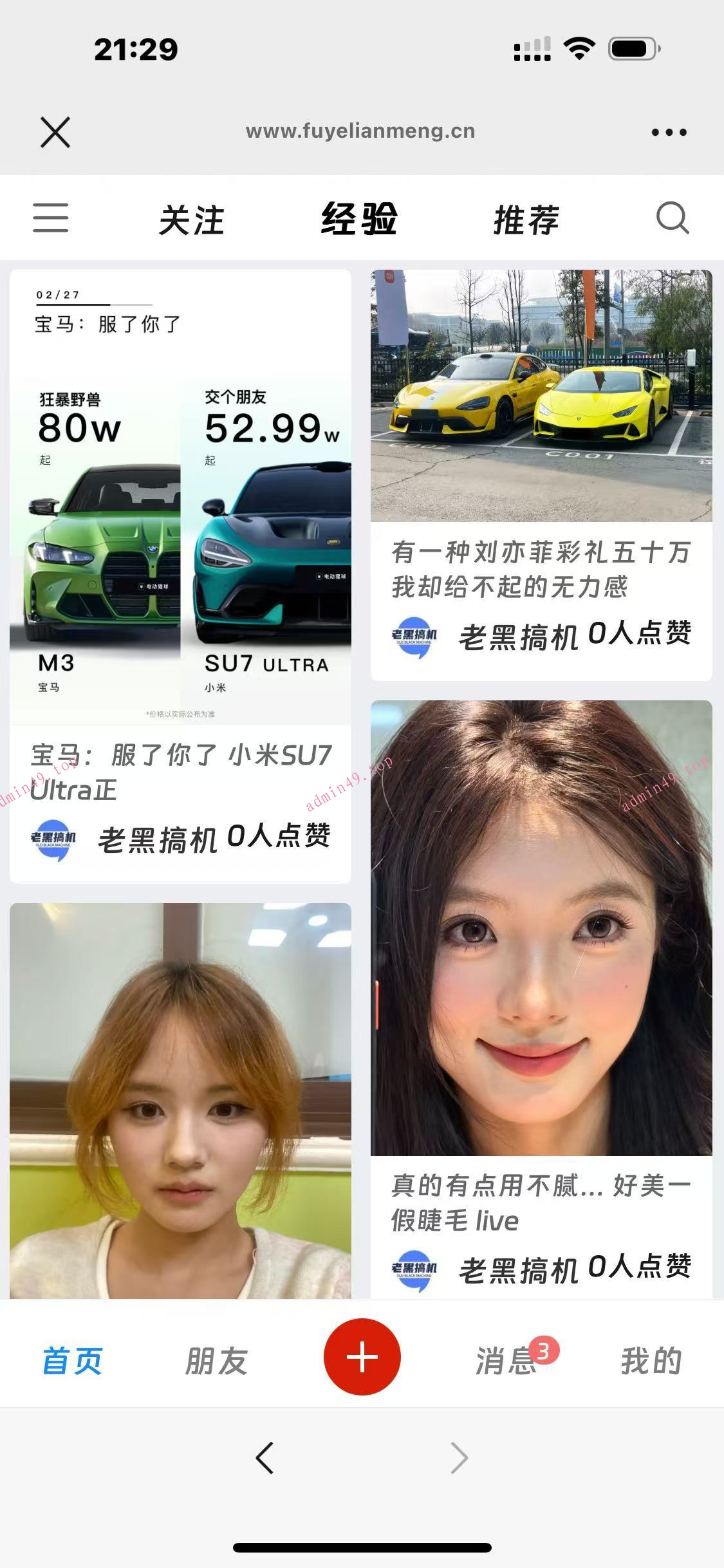Create a new post with the red plus button
Image resolution: width=724 pixels, height=1568 pixels.
[362, 1356]
